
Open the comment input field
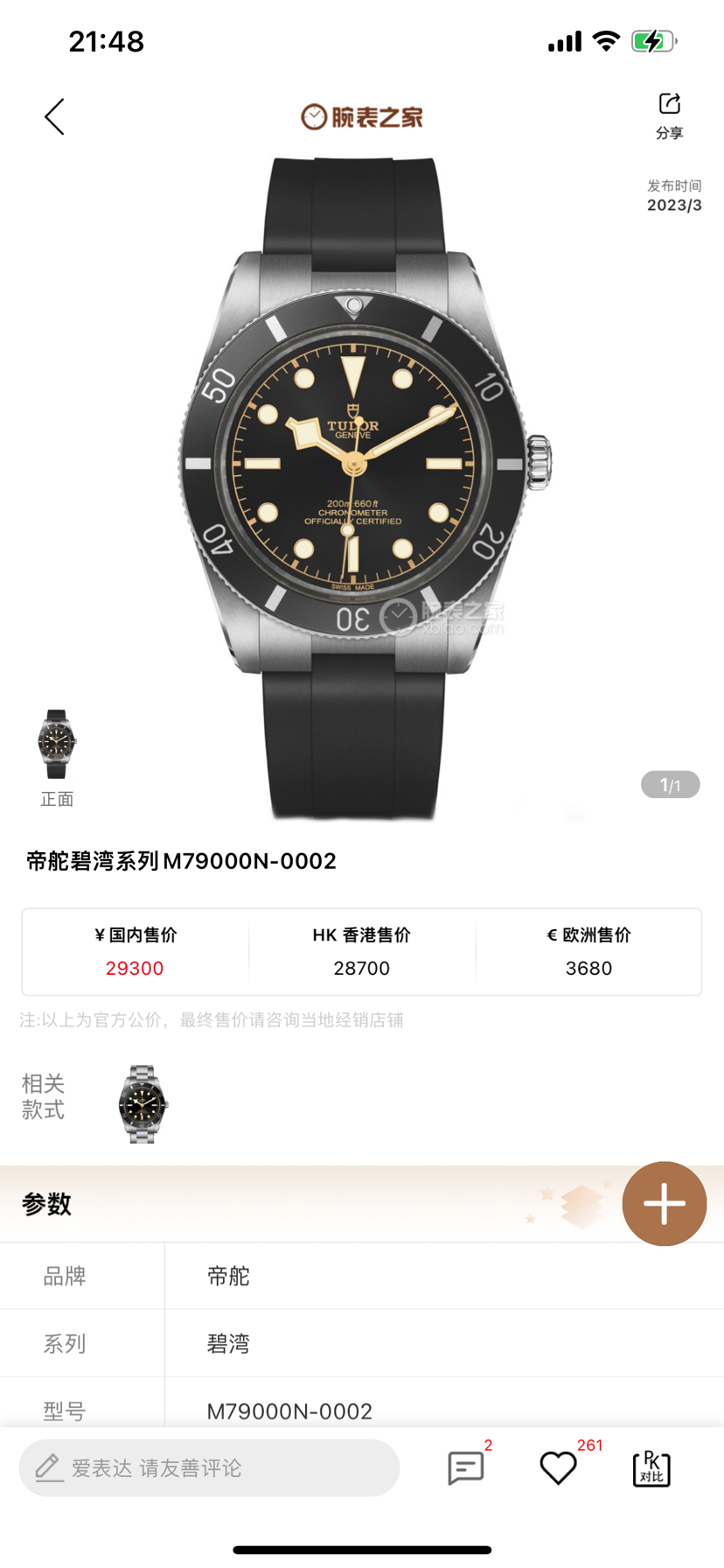(210, 1467)
